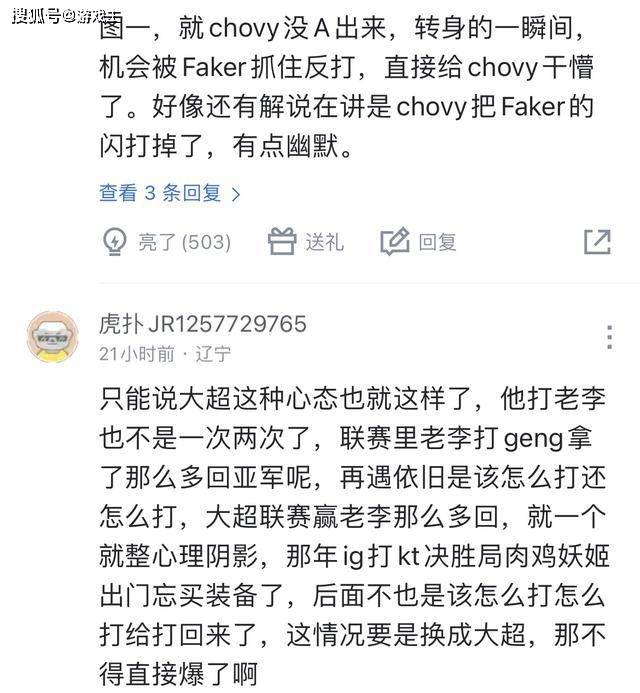Open the overflow menu on JR1257729765's comment
The image size is (640, 693).
pos(610,337)
